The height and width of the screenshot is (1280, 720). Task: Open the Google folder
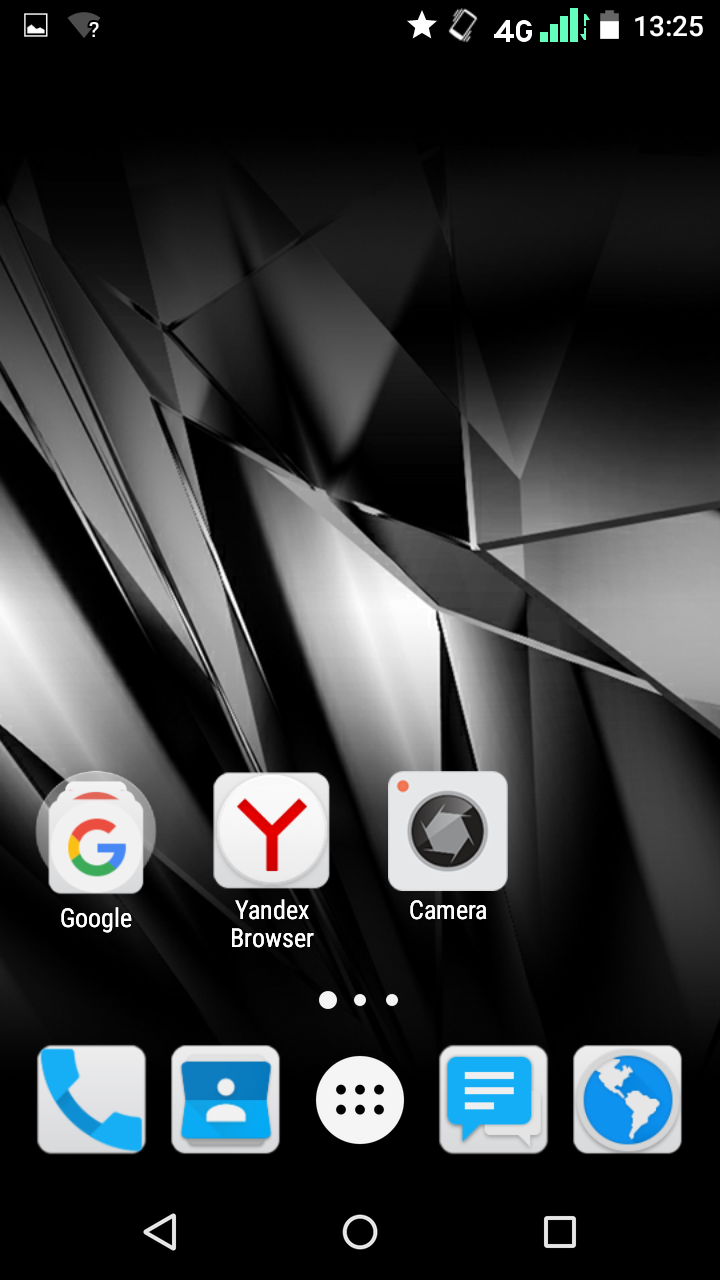click(x=96, y=837)
